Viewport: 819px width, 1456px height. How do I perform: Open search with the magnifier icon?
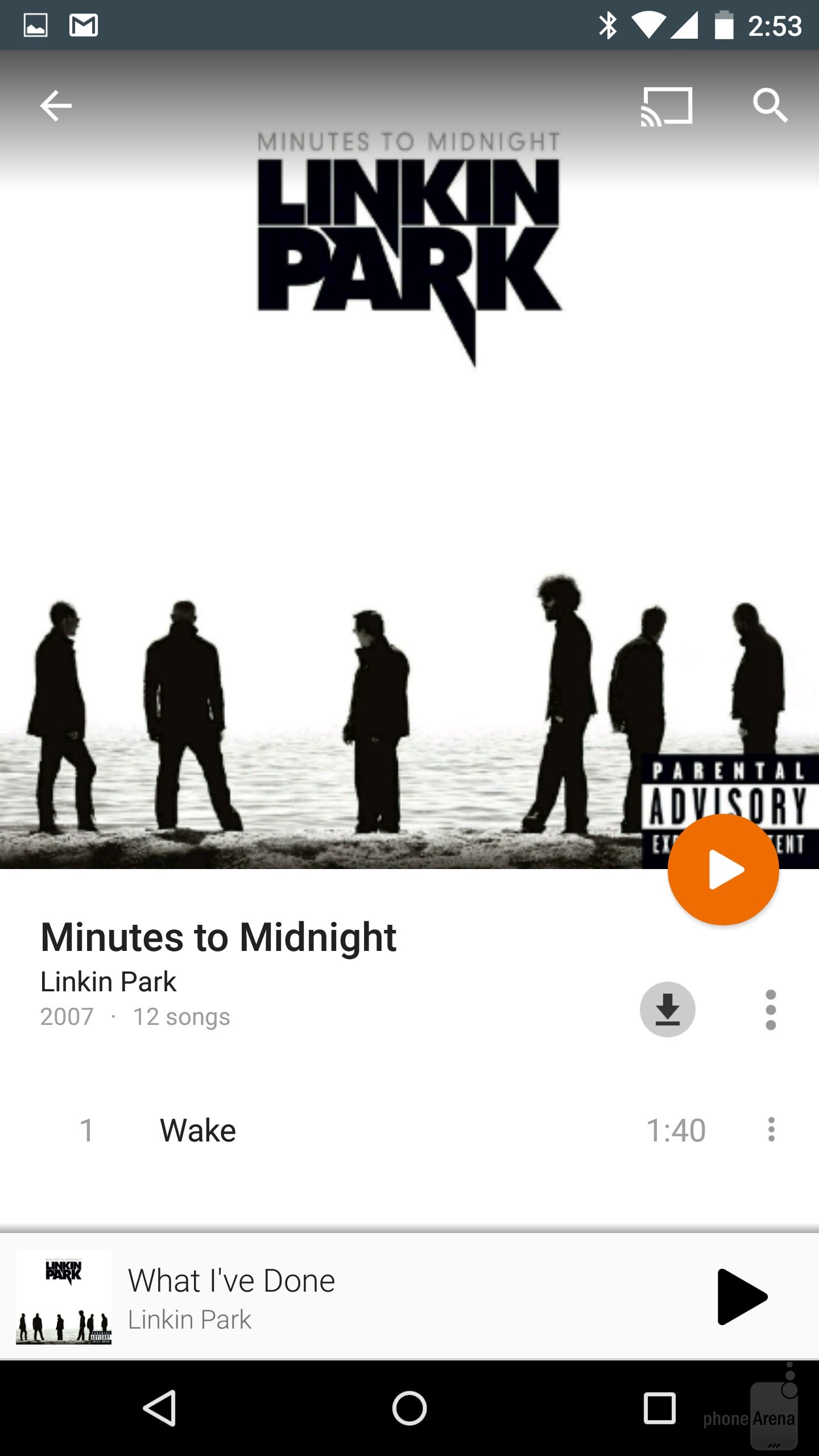click(x=770, y=106)
